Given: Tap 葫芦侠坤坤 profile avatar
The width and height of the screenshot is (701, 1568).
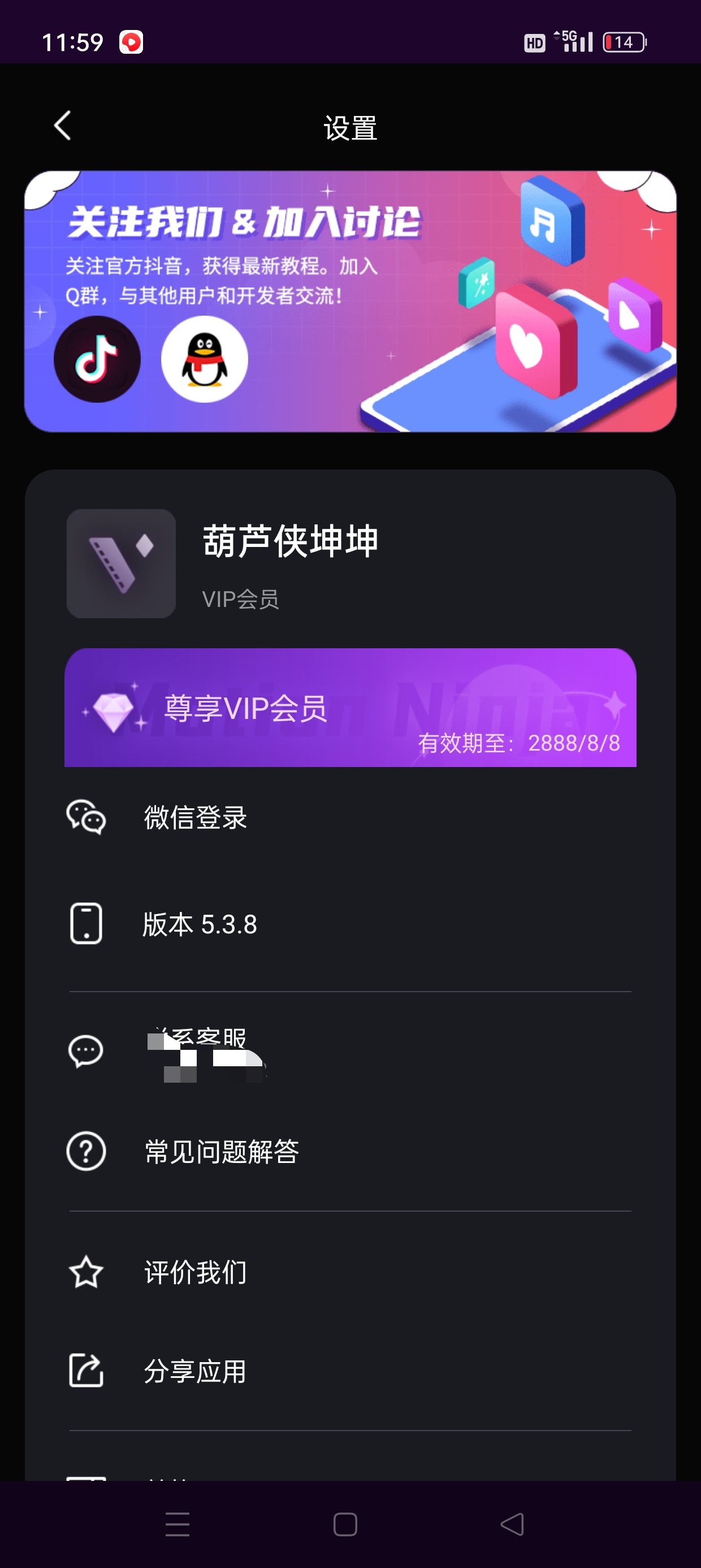Looking at the screenshot, I should point(121,563).
